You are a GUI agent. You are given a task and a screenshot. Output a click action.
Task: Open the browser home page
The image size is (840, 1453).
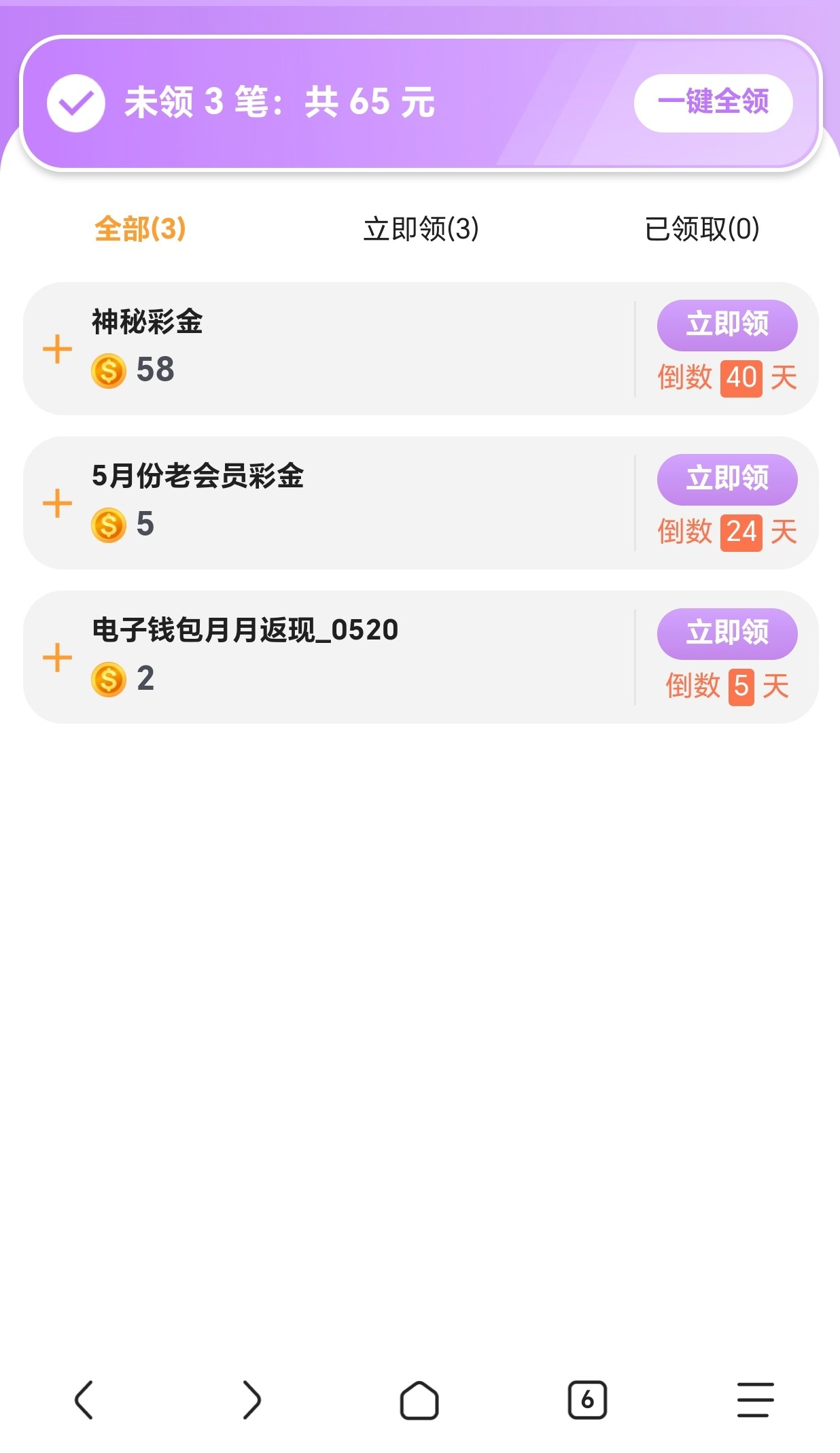tap(419, 1400)
